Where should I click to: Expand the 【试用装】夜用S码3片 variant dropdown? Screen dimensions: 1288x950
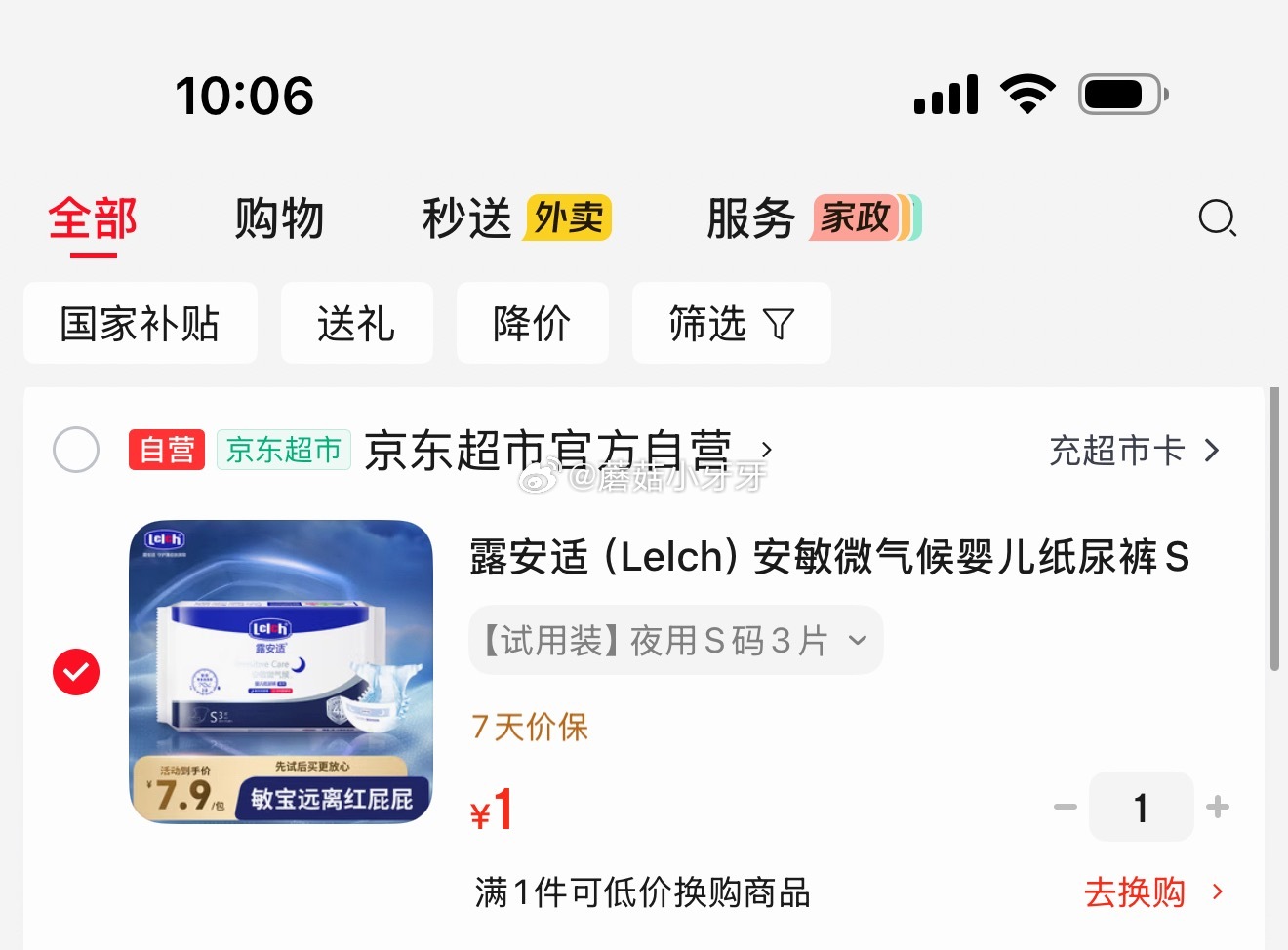[x=675, y=641]
